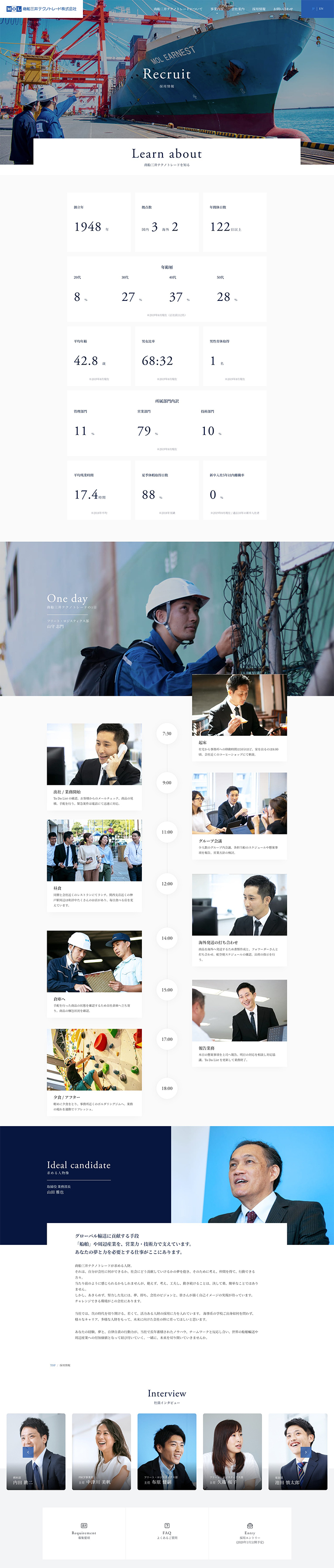
Task: Go to 事業内容 in the top navigation
Action: [x=217, y=9]
